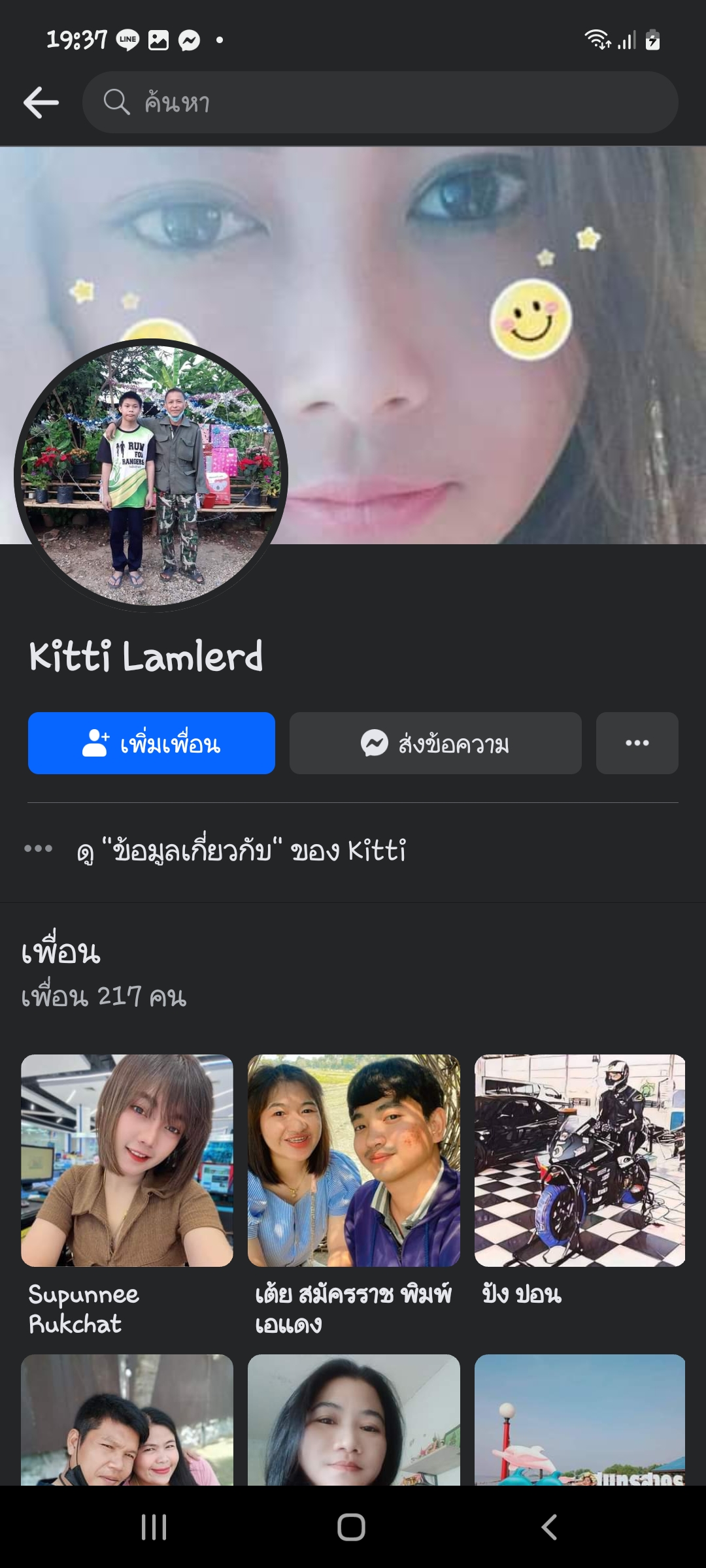Screen dimensions: 706x1568
Task: Open friend ปัง ปอน's profile
Action: click(x=580, y=1161)
